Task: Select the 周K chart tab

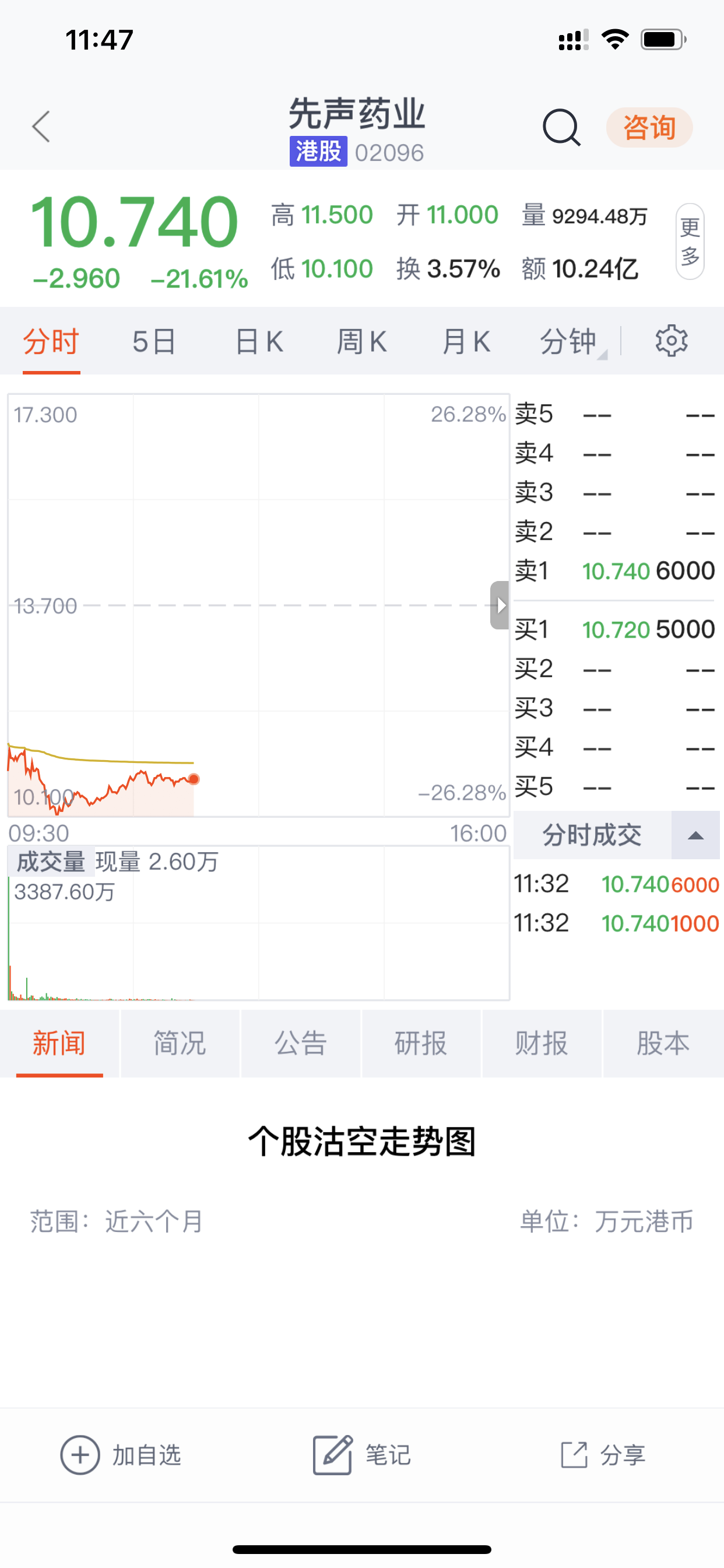Action: (362, 341)
